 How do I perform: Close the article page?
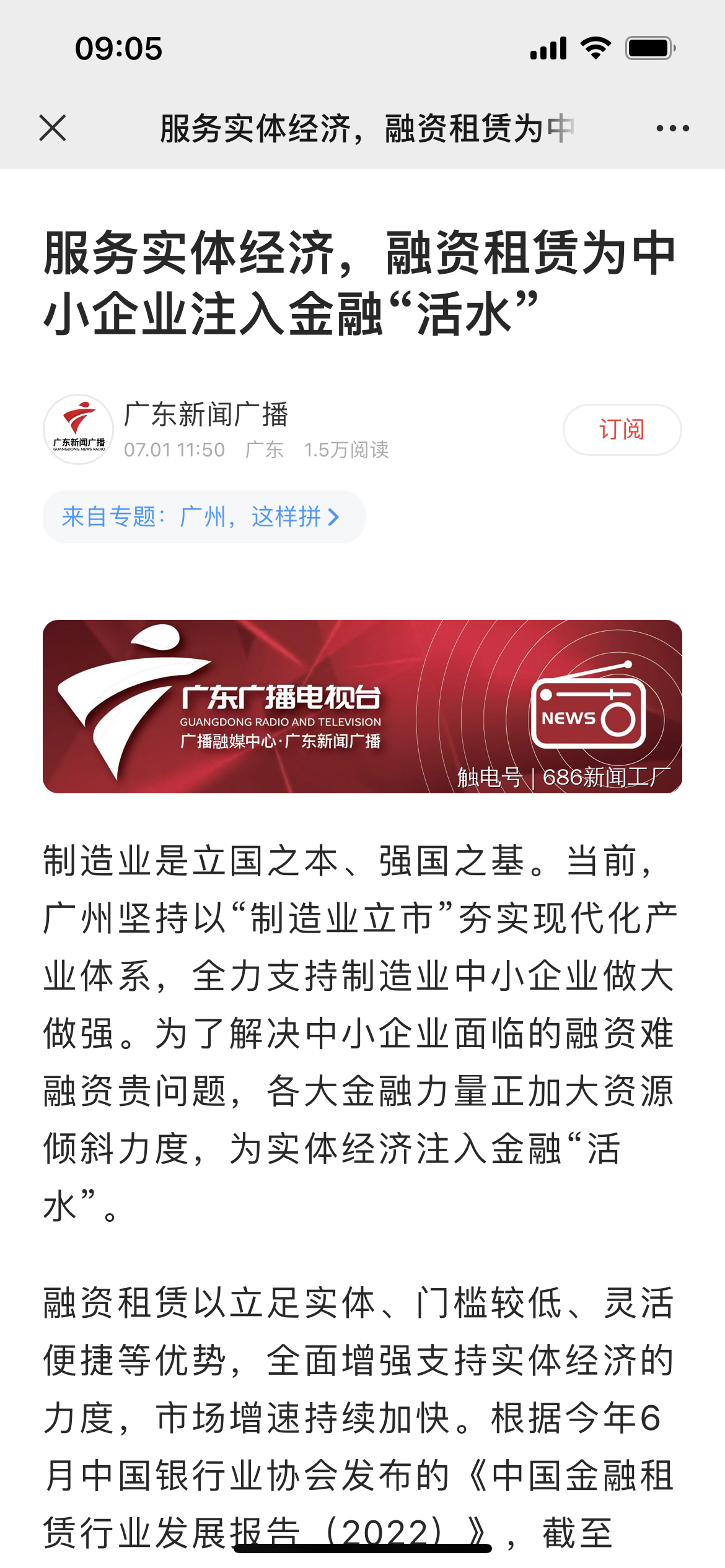[53, 128]
